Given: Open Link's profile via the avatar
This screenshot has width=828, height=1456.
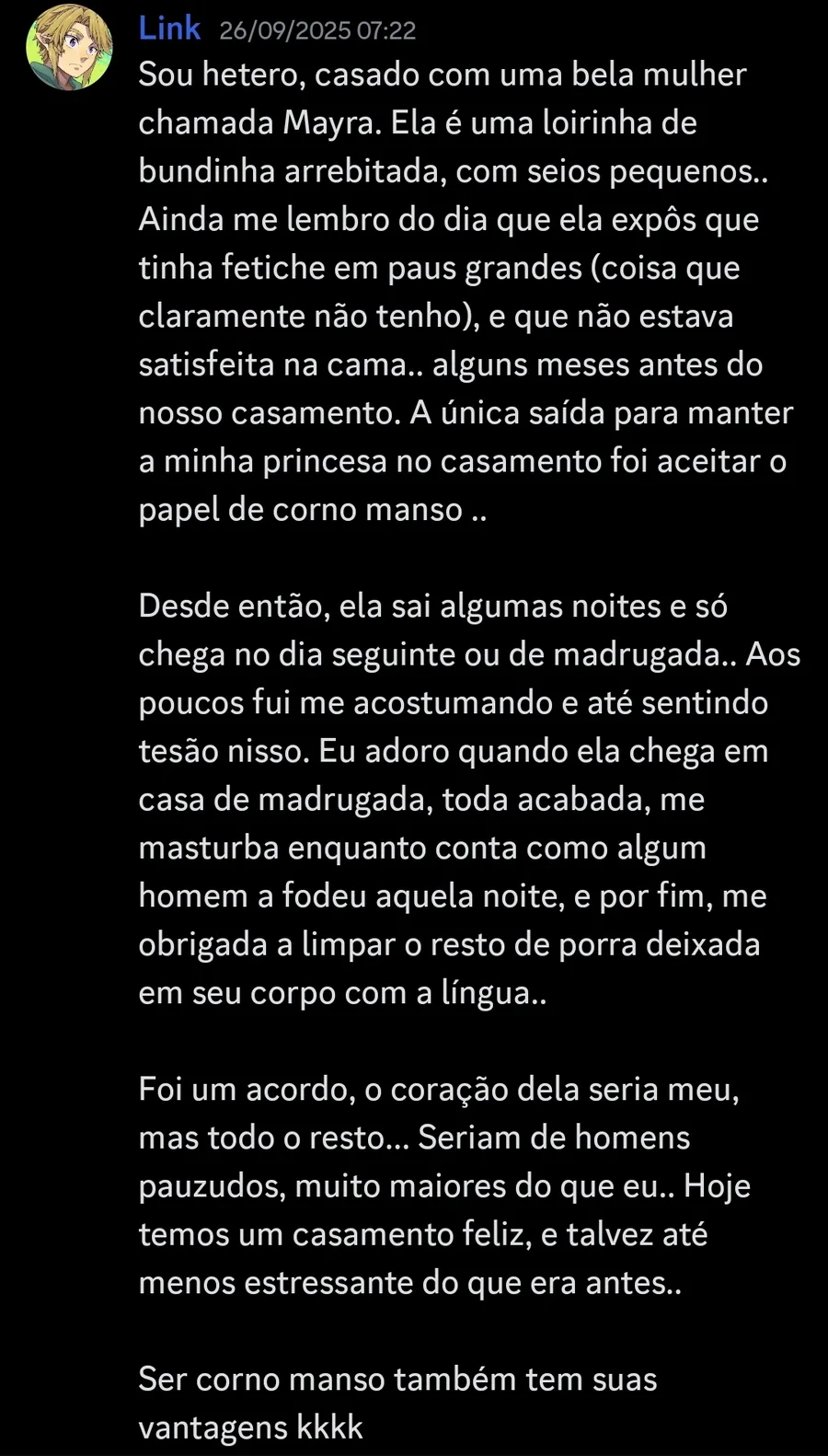Looking at the screenshot, I should tap(69, 48).
